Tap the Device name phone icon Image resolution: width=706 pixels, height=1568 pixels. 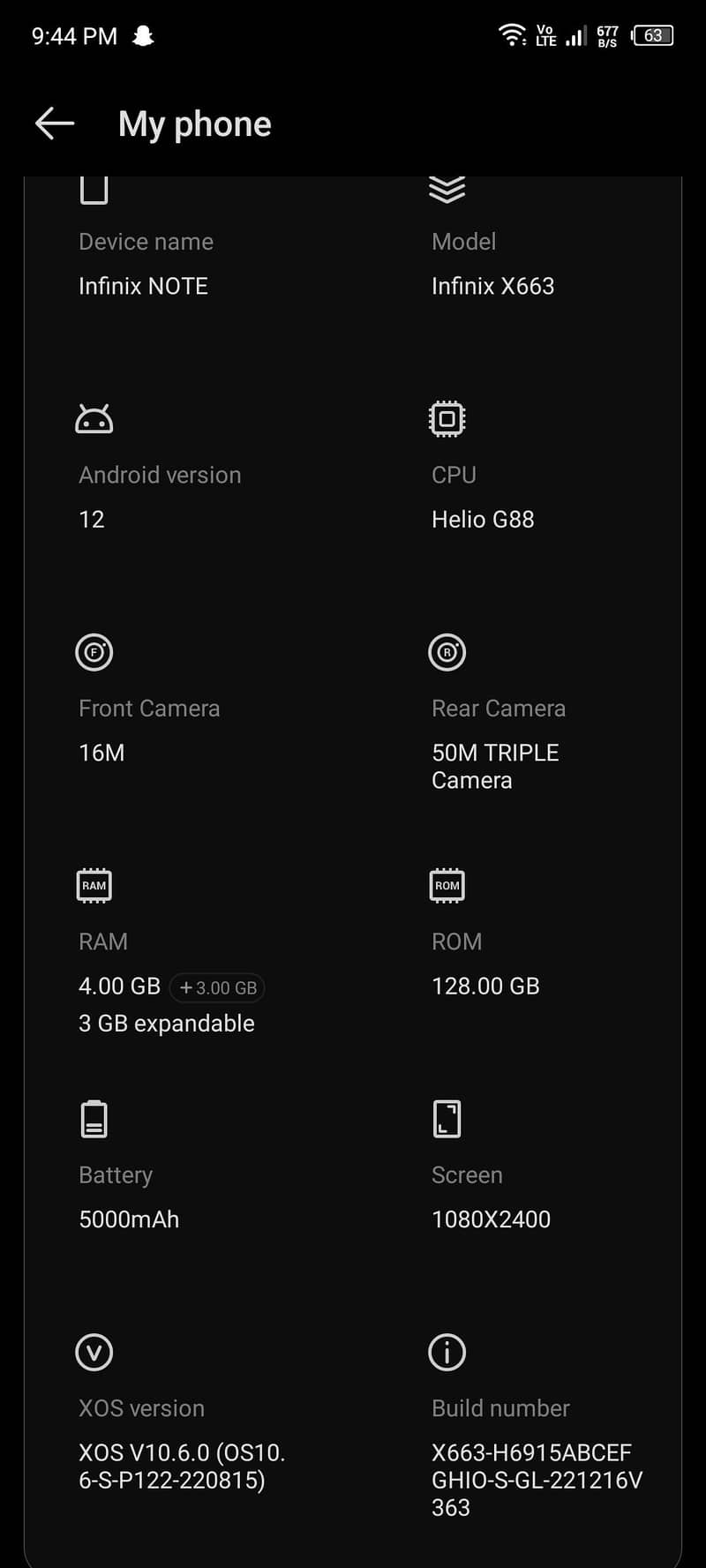(x=94, y=188)
